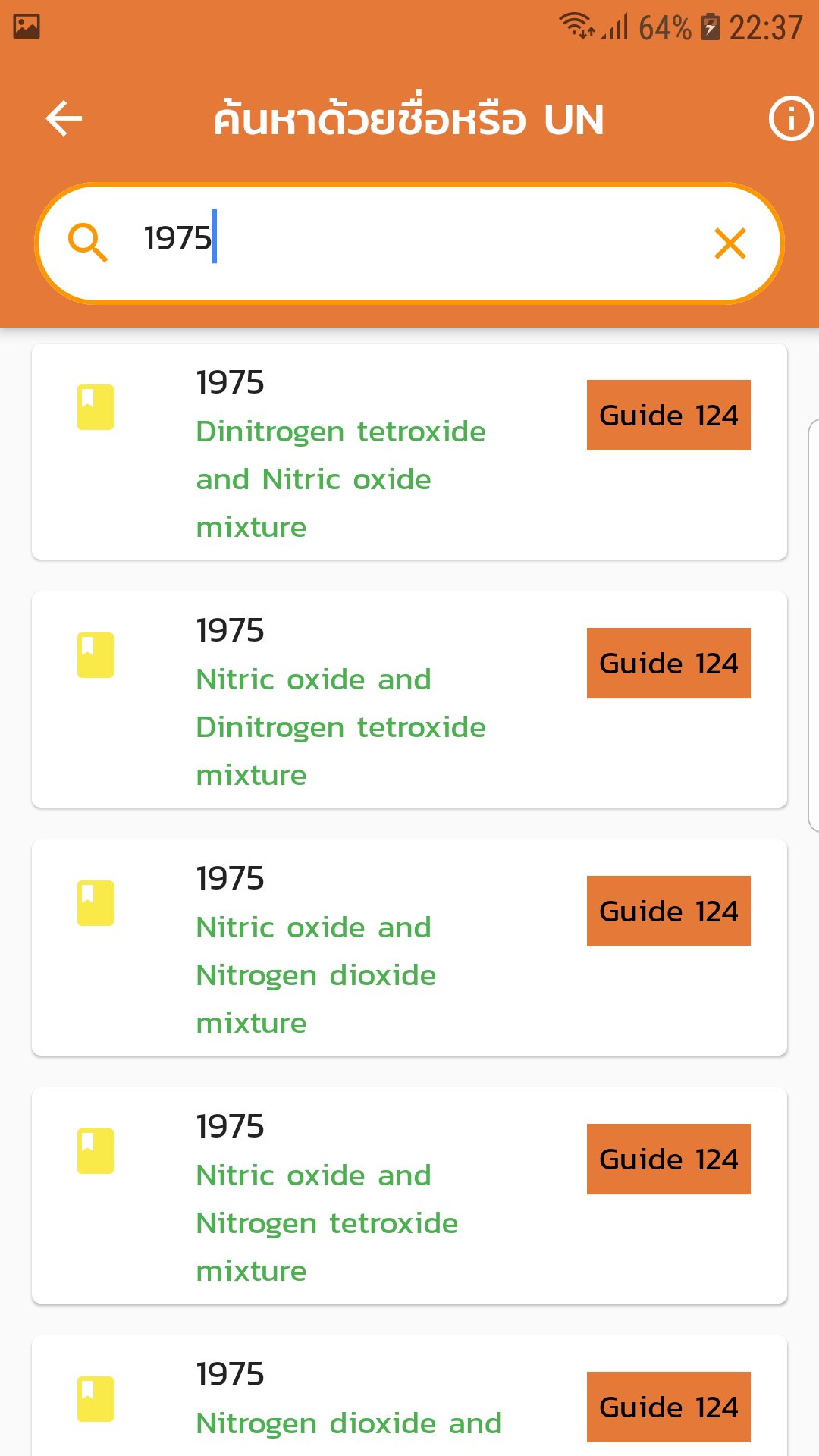Open Nitric oxide and Nitrogen tetroxide mixture result
This screenshot has width=819, height=1456.
pos(409,1196)
